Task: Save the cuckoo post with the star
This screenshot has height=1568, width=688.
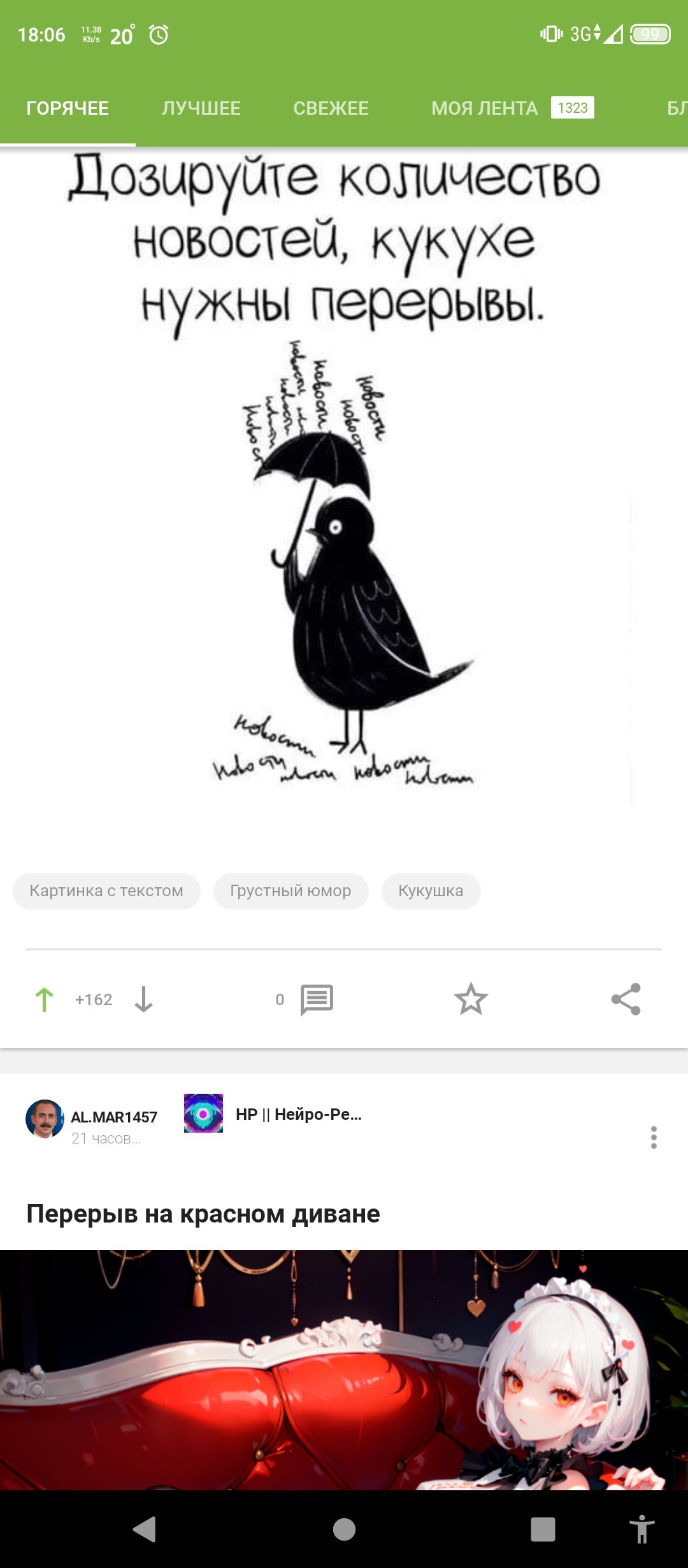Action: pyautogui.click(x=471, y=999)
